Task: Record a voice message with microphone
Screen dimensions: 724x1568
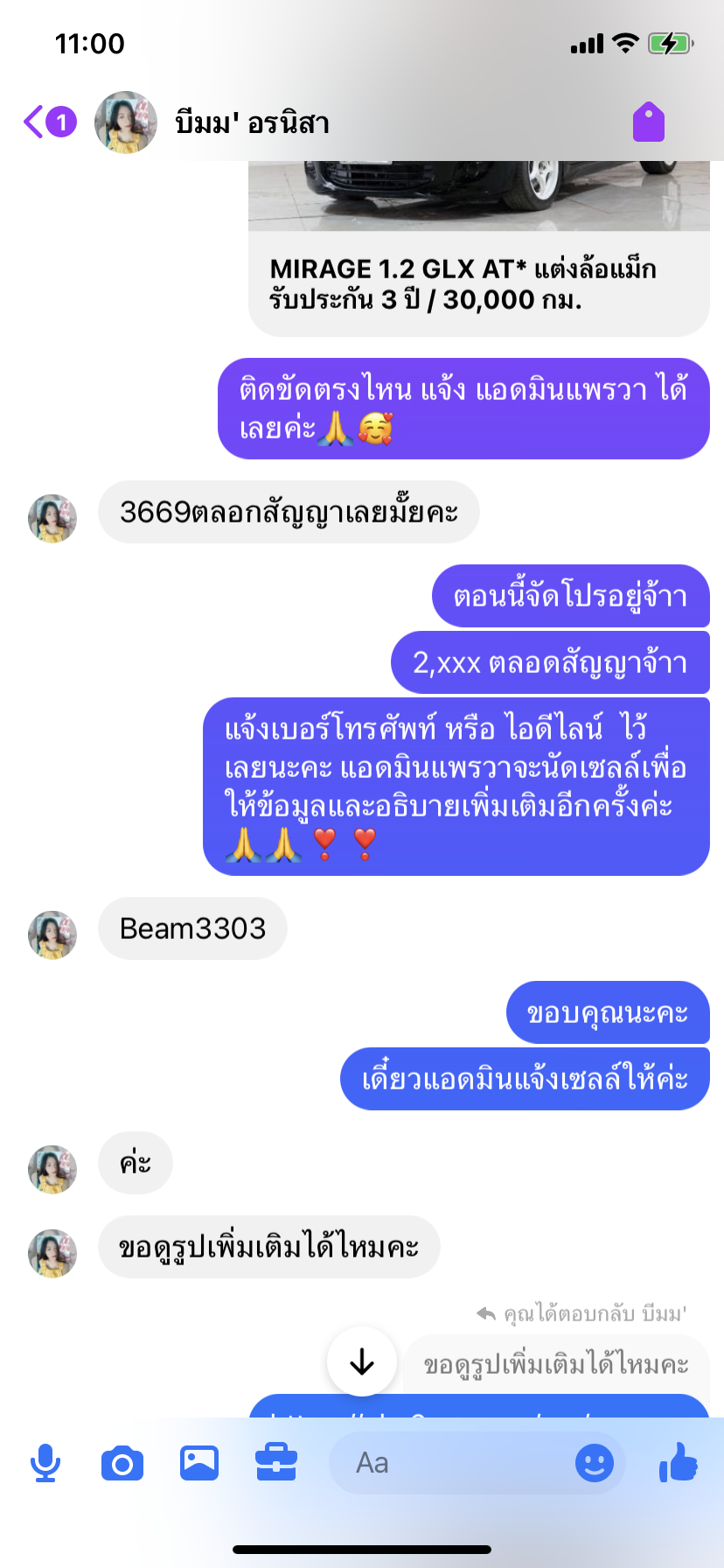Action: (45, 1463)
